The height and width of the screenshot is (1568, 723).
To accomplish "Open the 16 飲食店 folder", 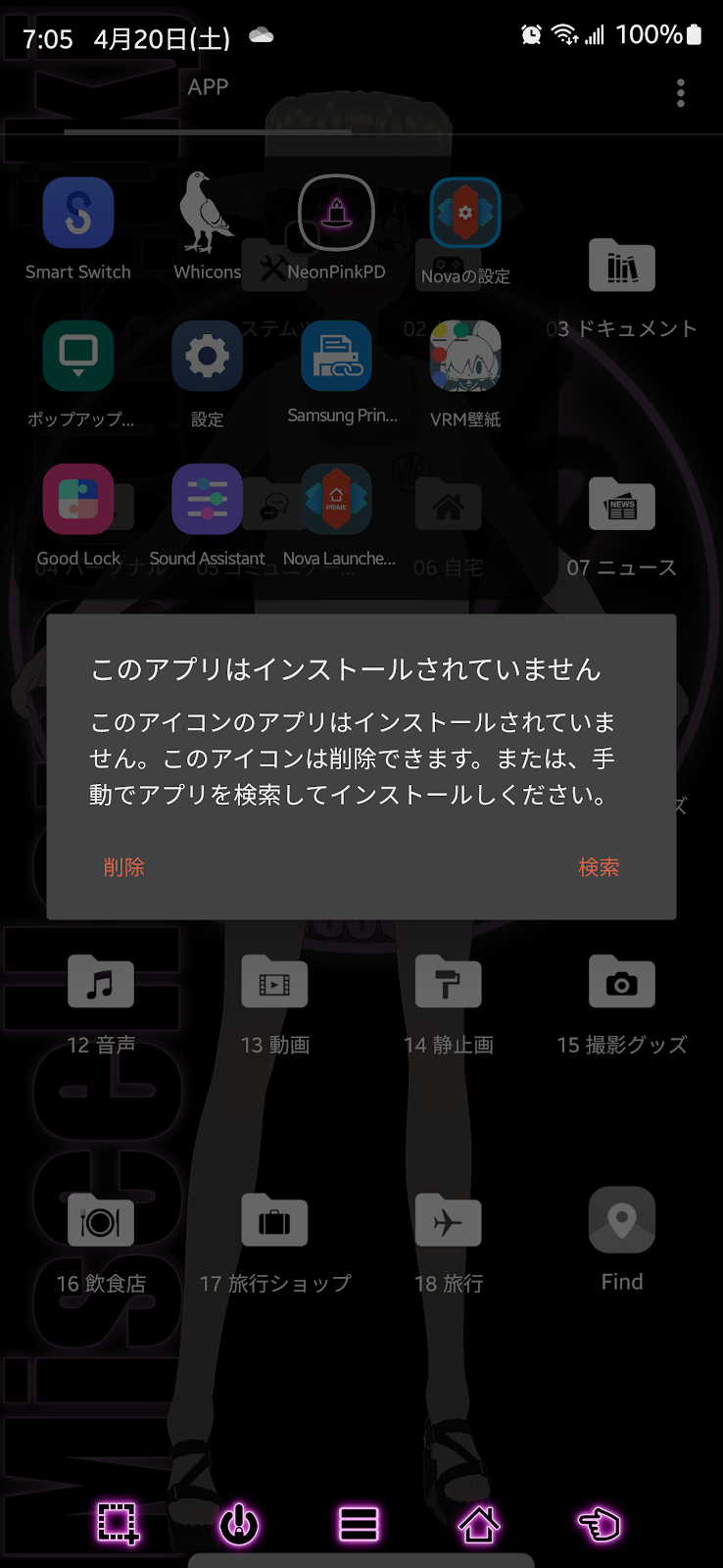I will coord(101,1221).
